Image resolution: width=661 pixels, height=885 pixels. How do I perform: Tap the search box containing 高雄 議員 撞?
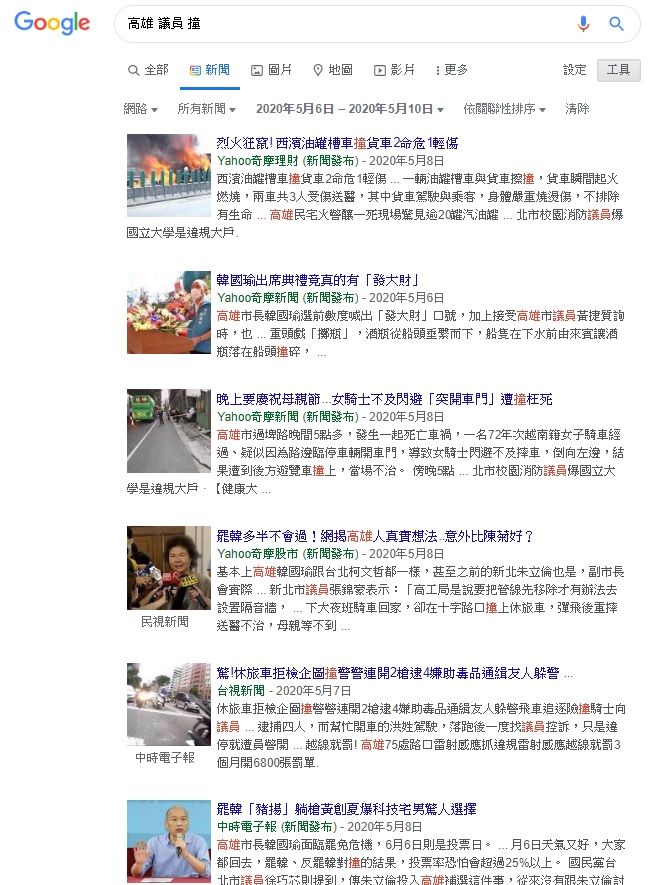pyautogui.click(x=340, y=23)
